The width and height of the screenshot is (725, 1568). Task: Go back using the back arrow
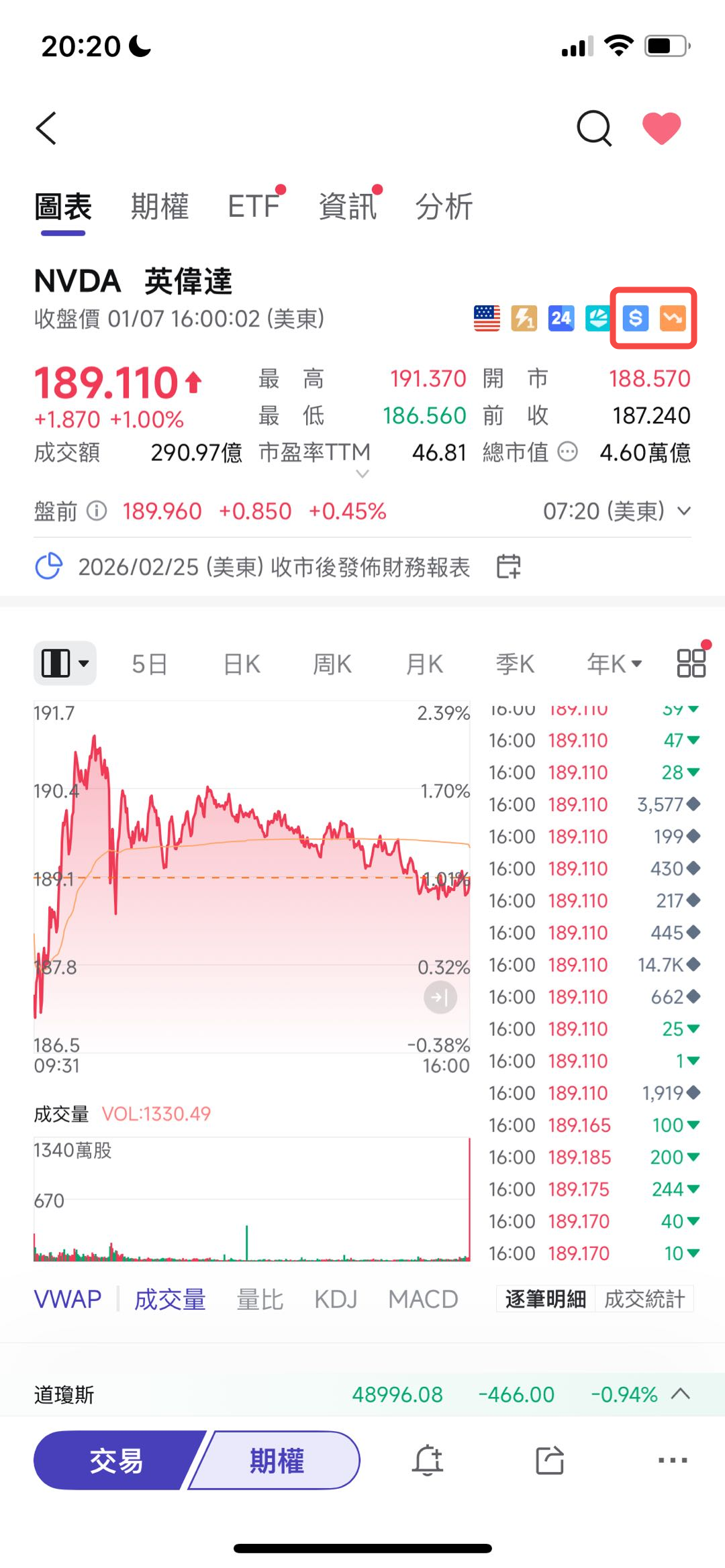(46, 128)
